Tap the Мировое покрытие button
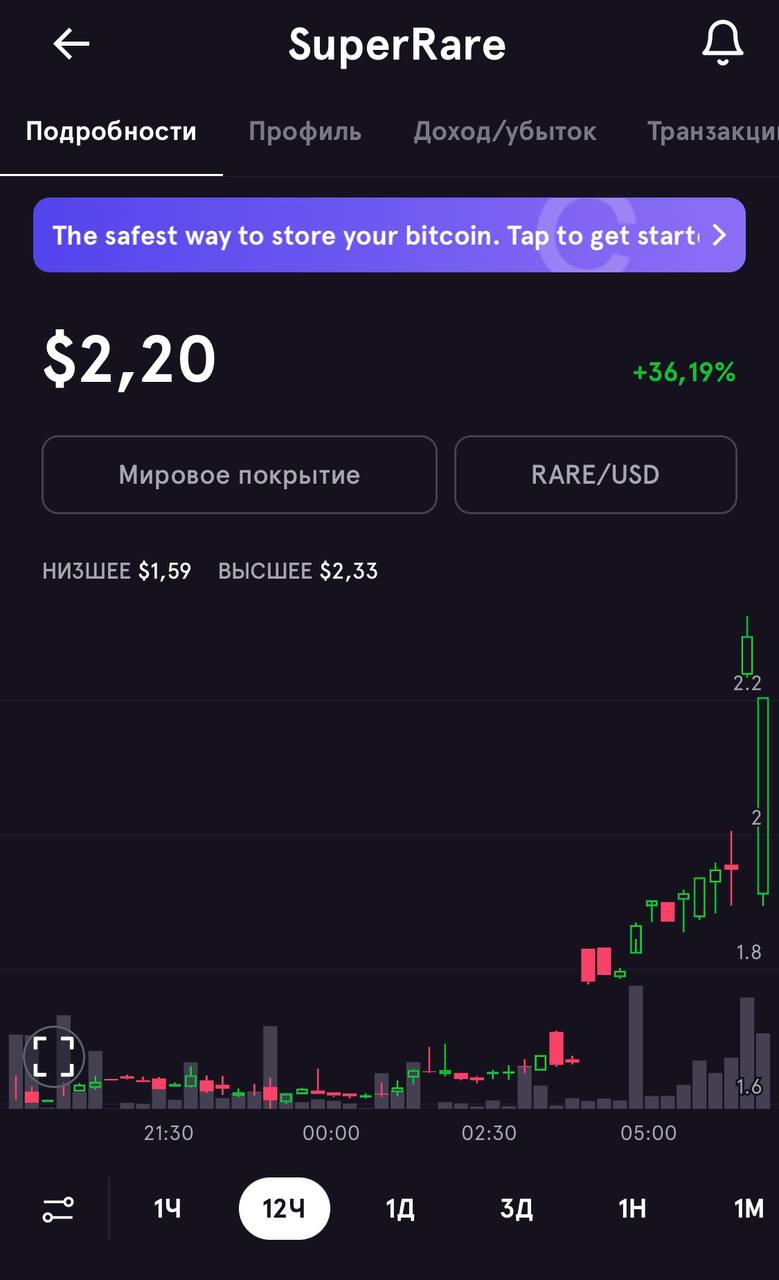 (239, 475)
